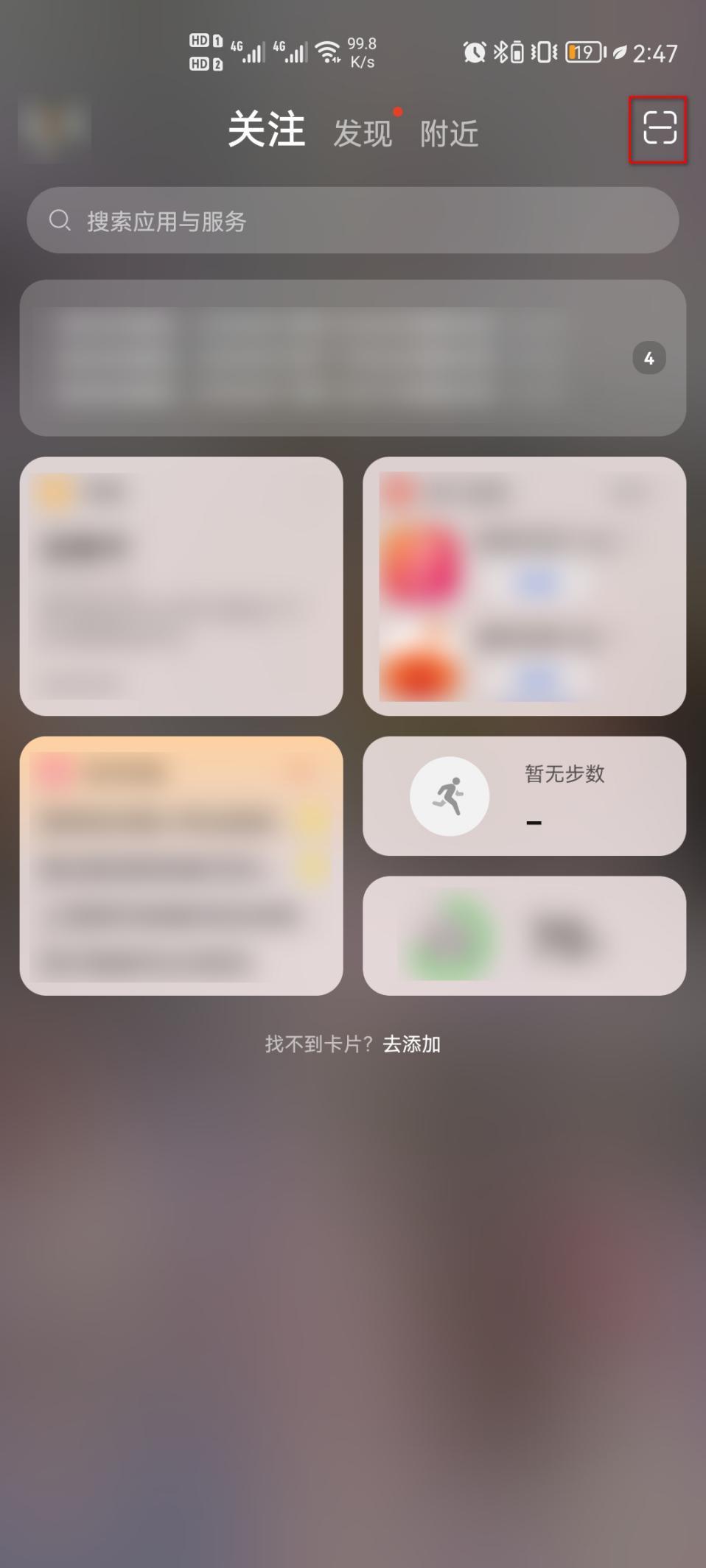The height and width of the screenshot is (1568, 706).
Task: Switch to the 发现 tab
Action: click(x=362, y=133)
